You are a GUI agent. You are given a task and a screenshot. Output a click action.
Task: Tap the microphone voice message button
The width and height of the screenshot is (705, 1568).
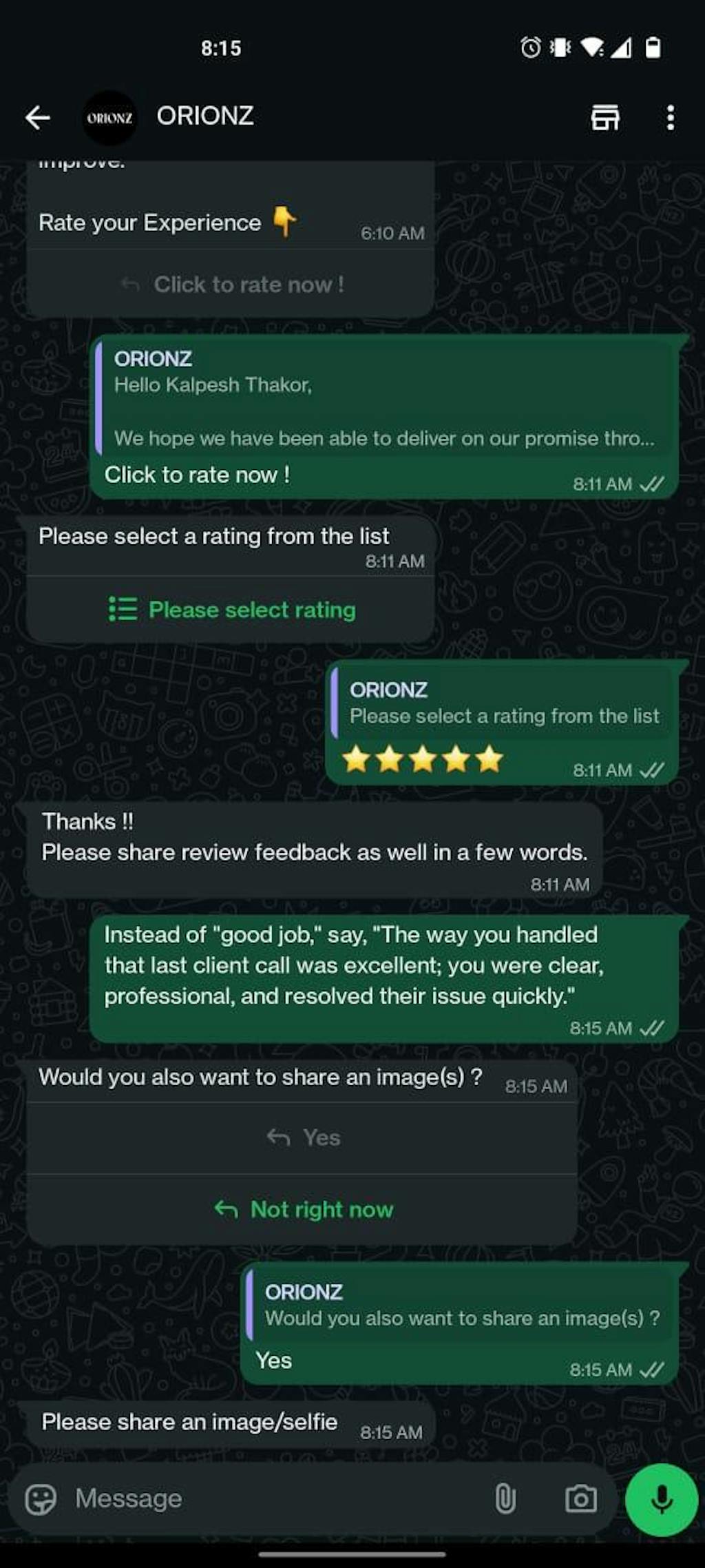click(x=661, y=1499)
